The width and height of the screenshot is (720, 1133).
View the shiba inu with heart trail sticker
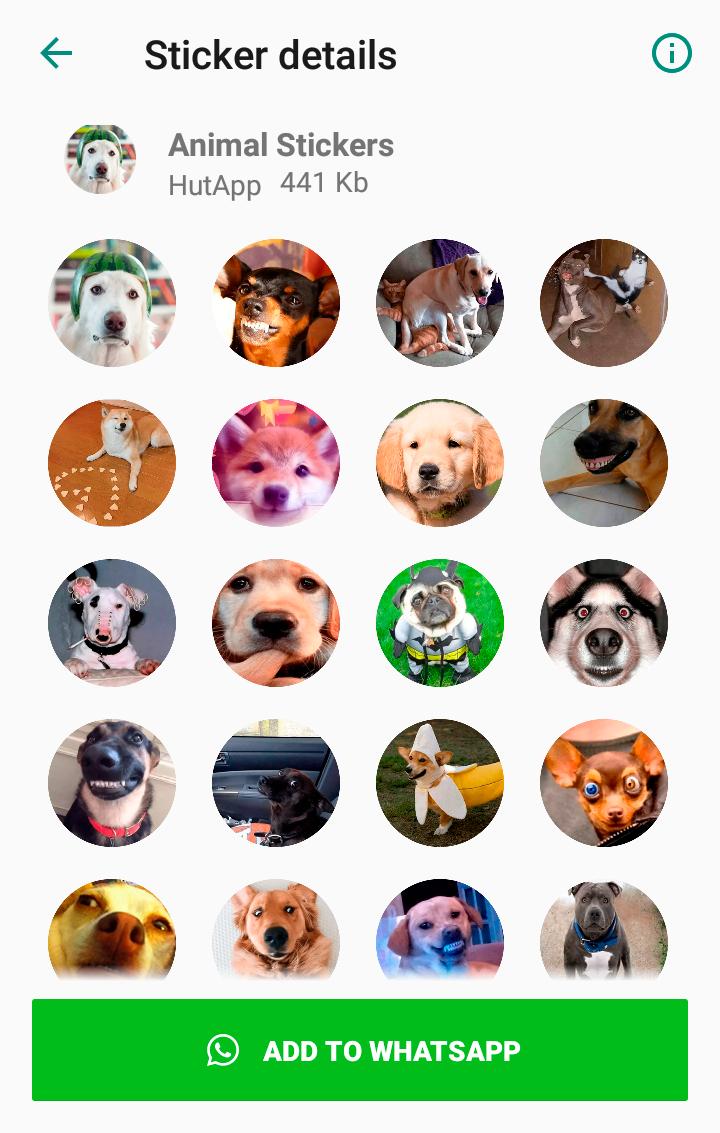pyautogui.click(x=112, y=462)
